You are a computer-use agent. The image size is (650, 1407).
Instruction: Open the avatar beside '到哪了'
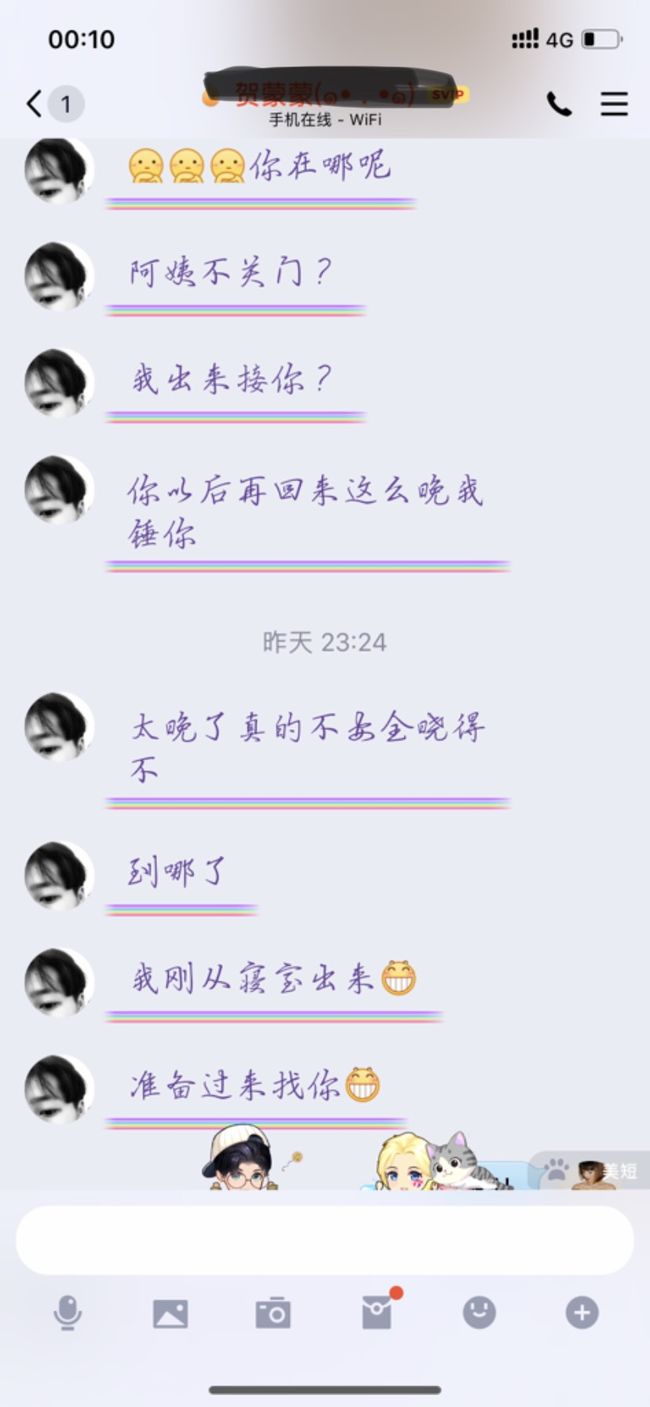tap(59, 876)
